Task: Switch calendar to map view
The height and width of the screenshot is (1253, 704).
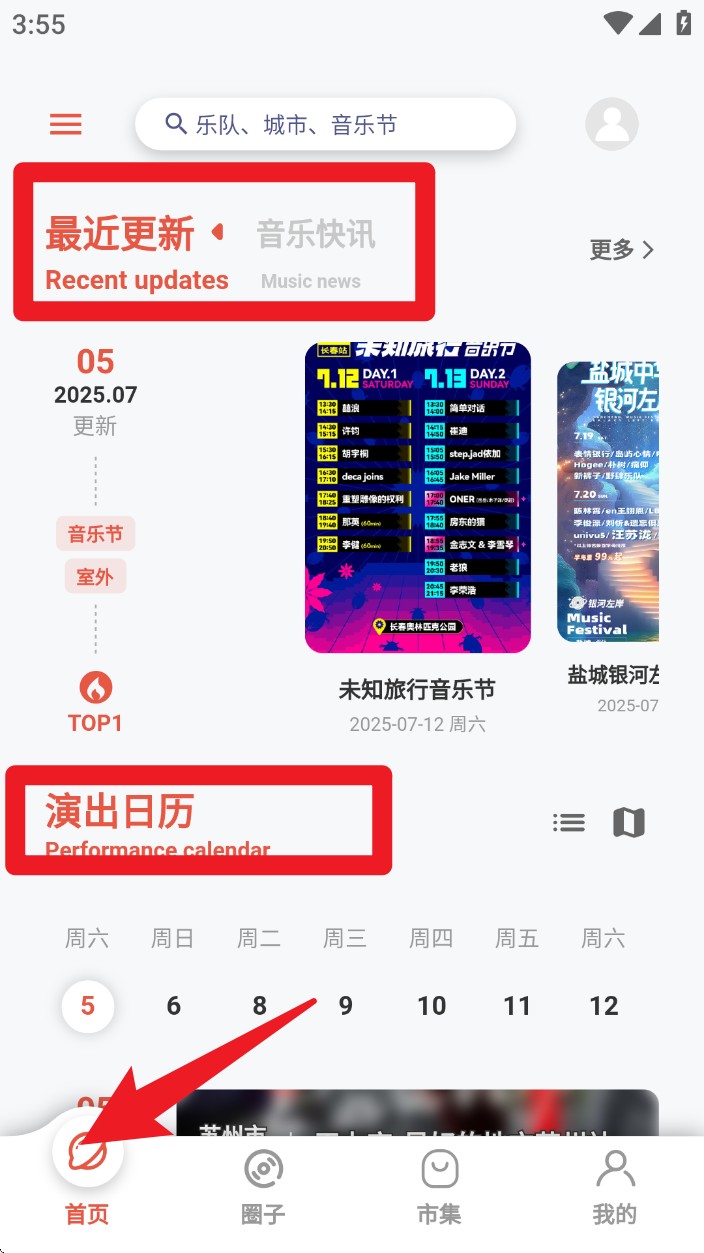Action: pyautogui.click(x=629, y=822)
